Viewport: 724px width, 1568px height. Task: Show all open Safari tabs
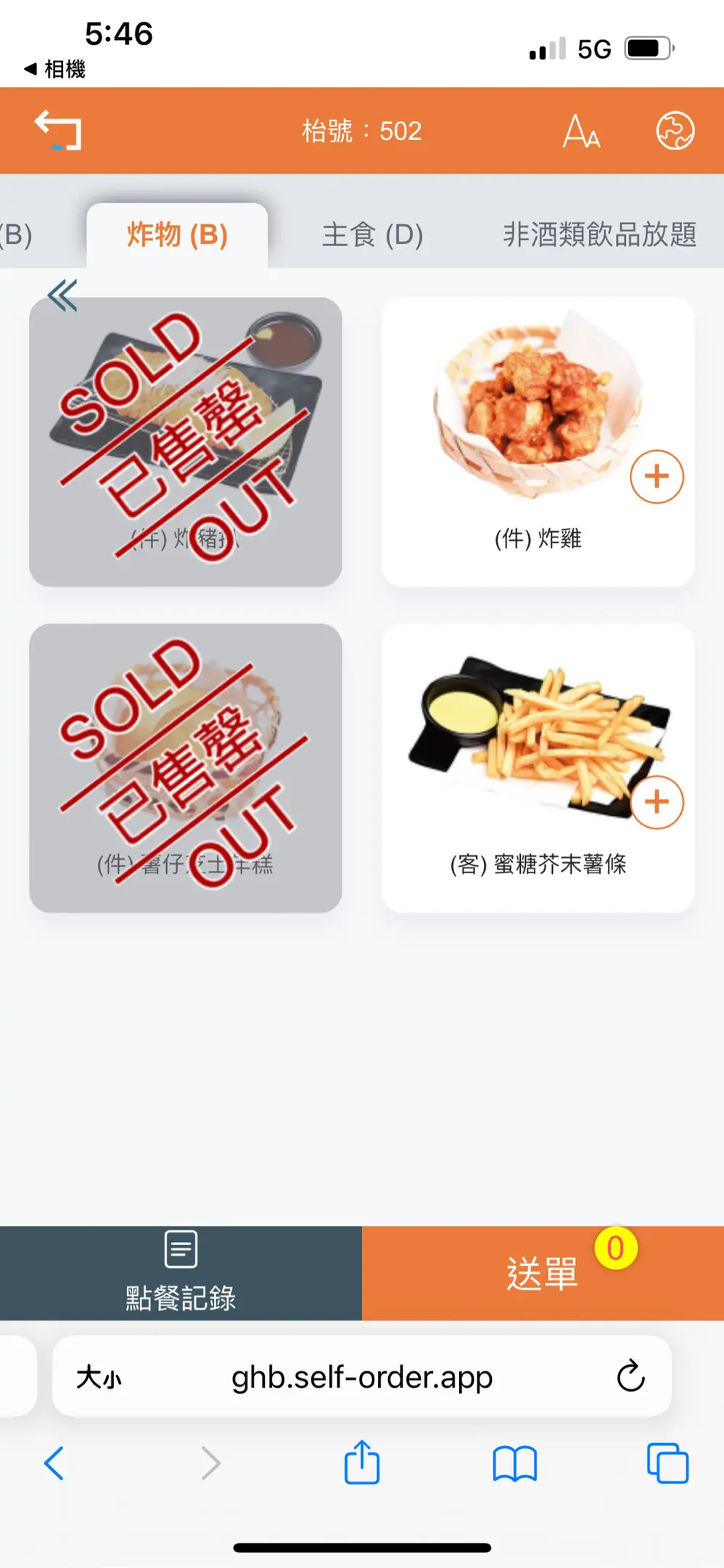pyautogui.click(x=667, y=1463)
